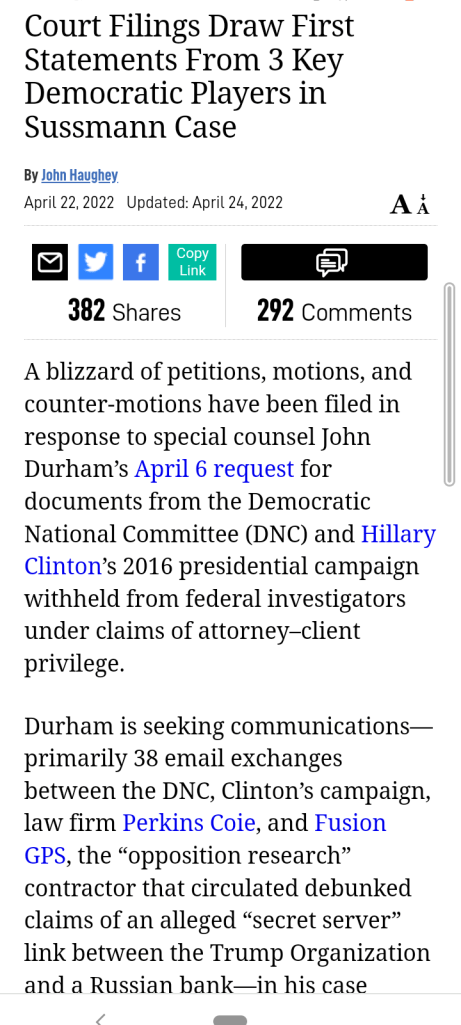
Task: Open the Fusion GPS link
Action: (x=350, y=822)
